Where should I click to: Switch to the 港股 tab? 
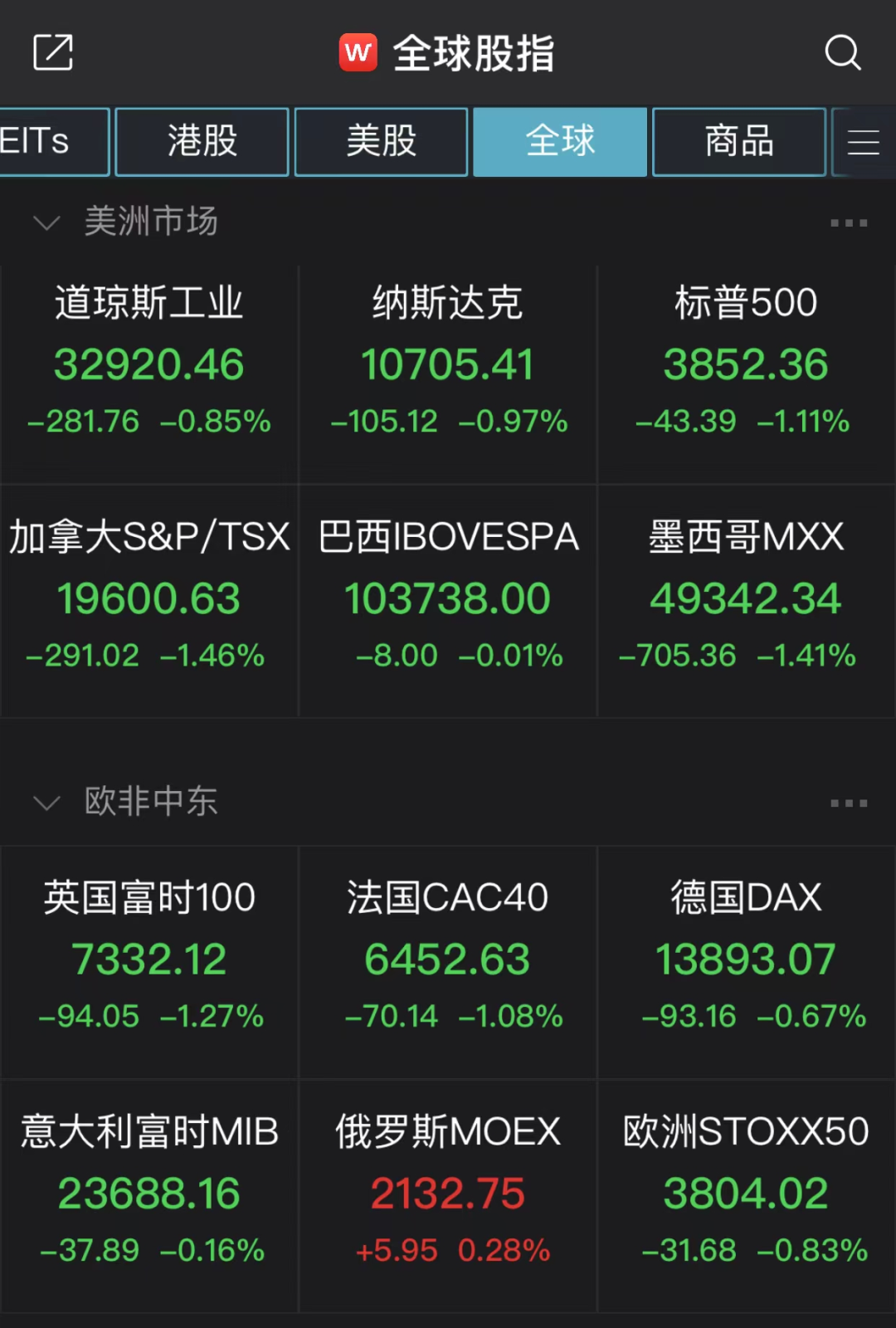[x=202, y=141]
